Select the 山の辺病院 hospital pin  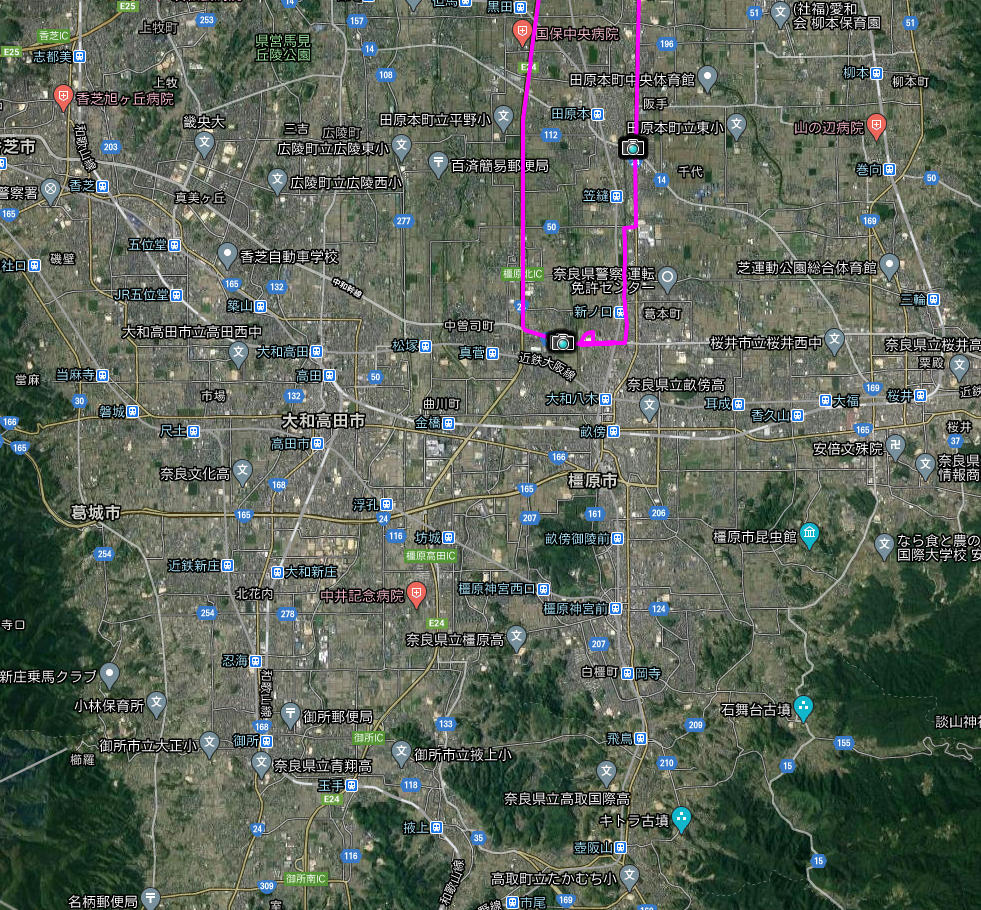[x=877, y=125]
